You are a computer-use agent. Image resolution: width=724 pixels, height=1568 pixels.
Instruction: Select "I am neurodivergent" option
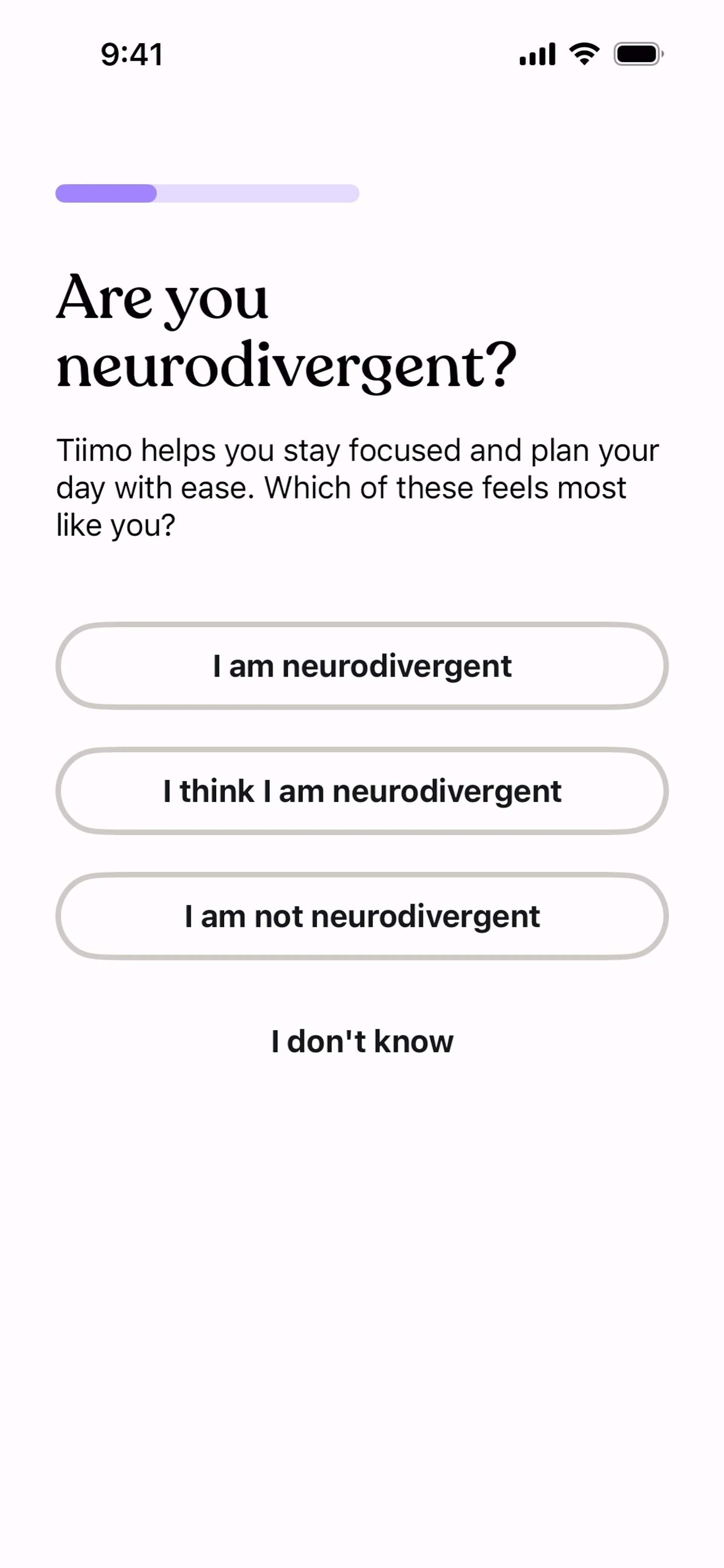tap(362, 666)
